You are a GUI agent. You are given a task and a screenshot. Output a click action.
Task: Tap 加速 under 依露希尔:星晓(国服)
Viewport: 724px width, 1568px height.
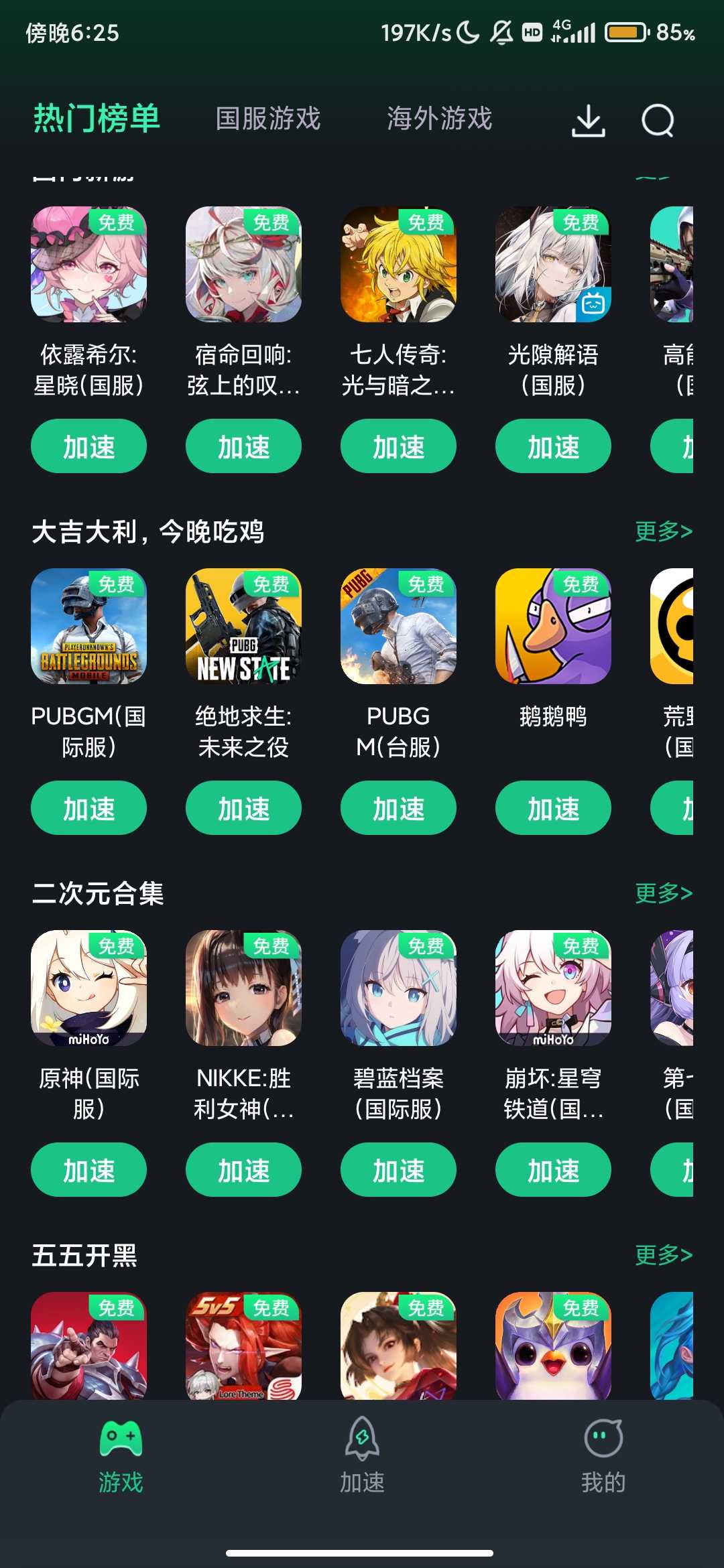coord(88,446)
